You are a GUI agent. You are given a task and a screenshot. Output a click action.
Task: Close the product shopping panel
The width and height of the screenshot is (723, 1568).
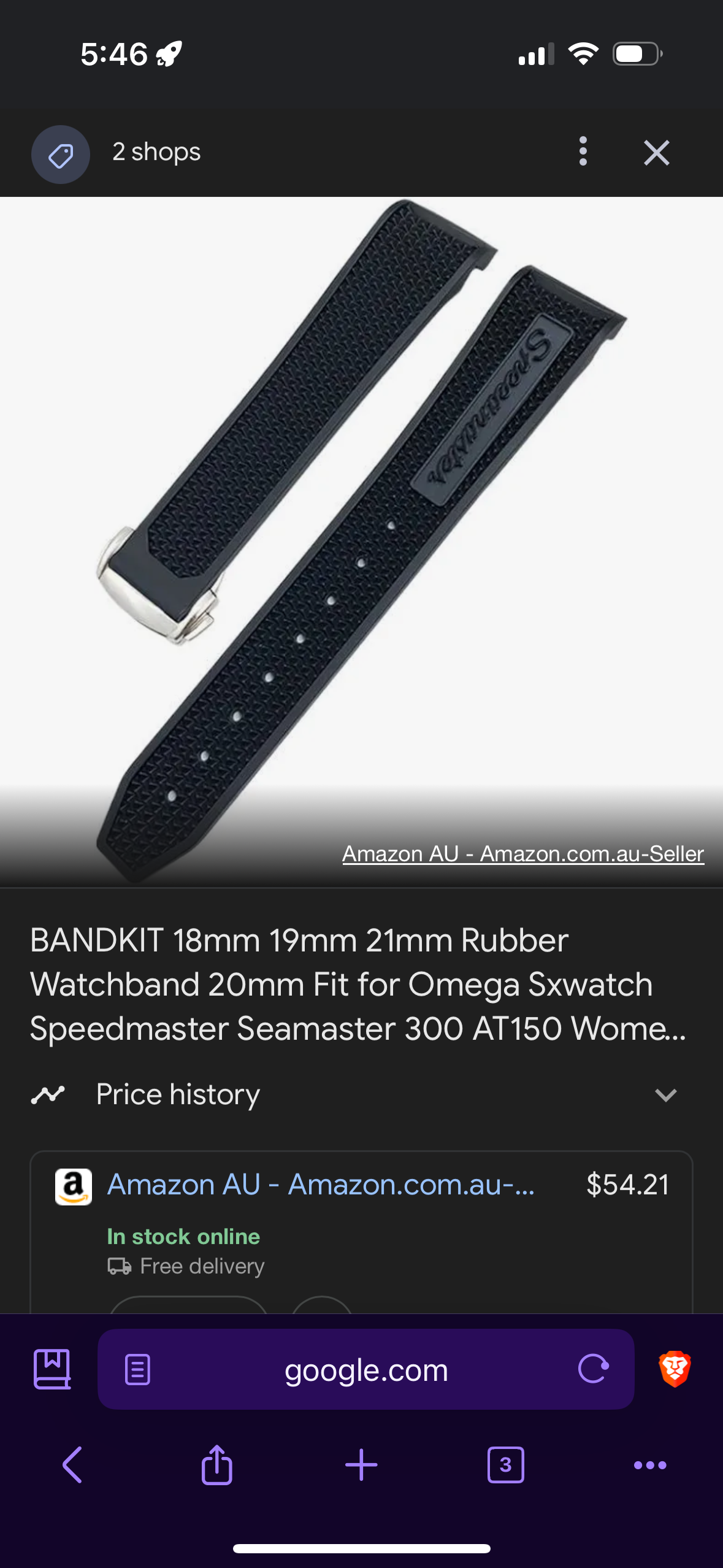(x=656, y=152)
